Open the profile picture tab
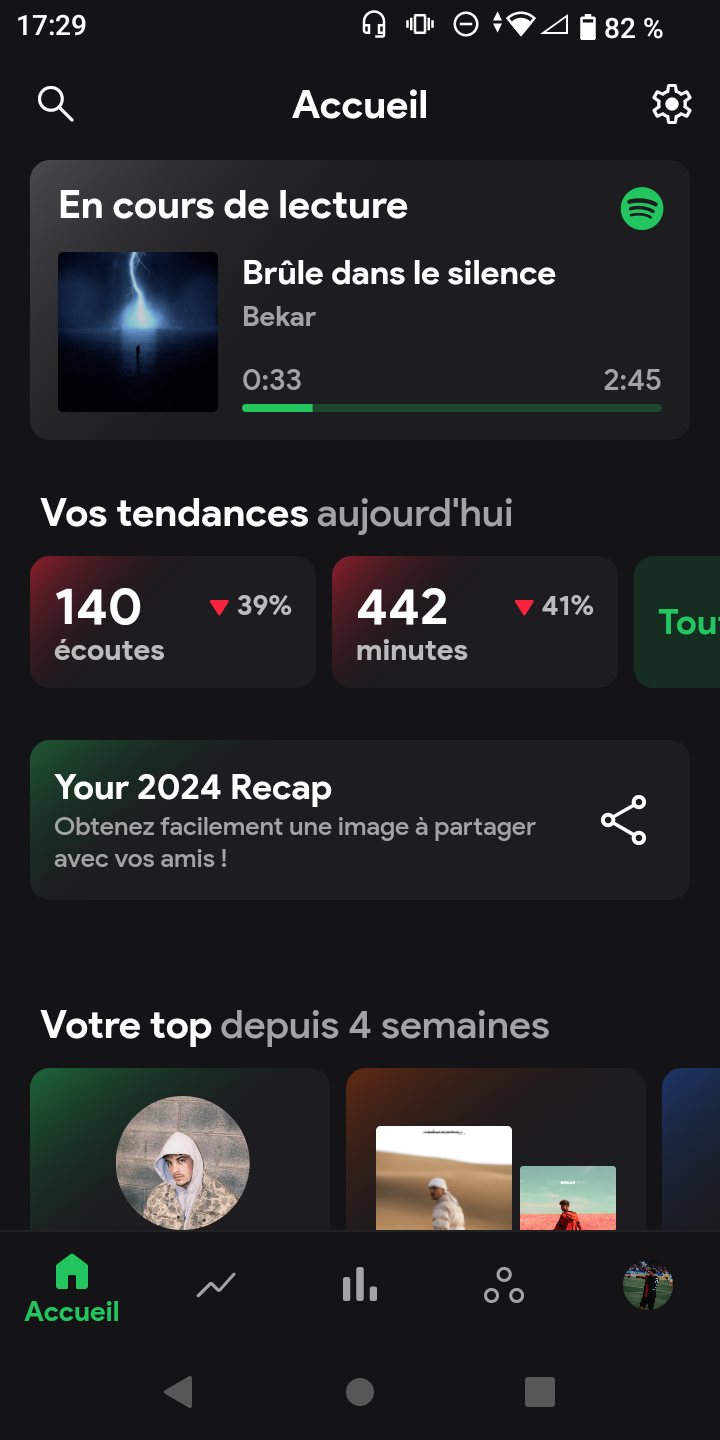 click(x=648, y=1285)
